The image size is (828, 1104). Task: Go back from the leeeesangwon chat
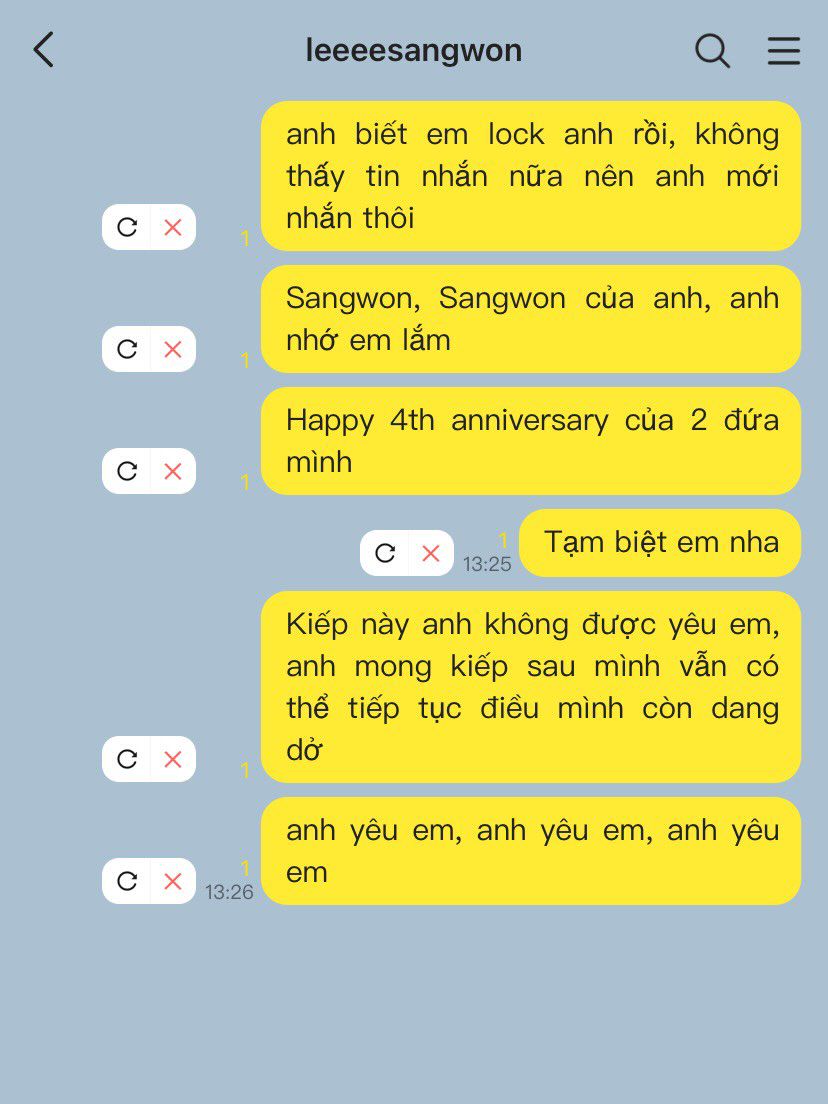pyautogui.click(x=43, y=49)
